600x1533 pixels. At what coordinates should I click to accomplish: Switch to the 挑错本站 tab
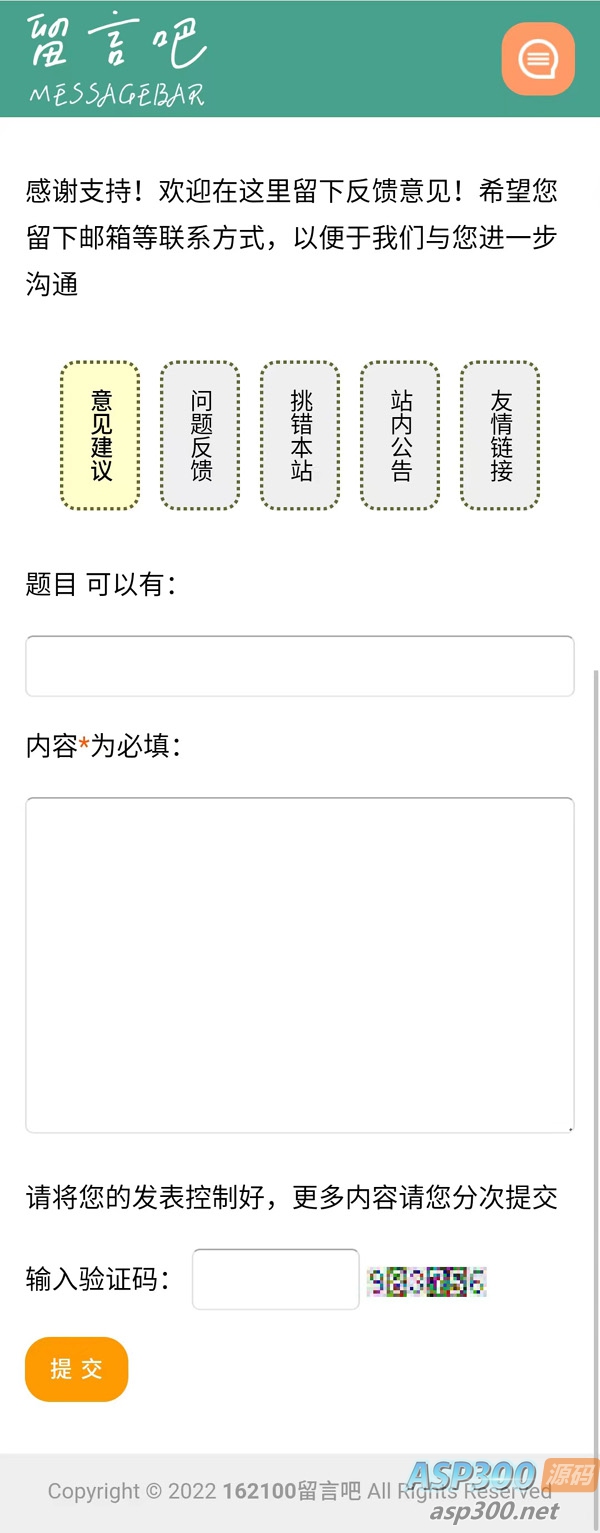click(x=300, y=436)
